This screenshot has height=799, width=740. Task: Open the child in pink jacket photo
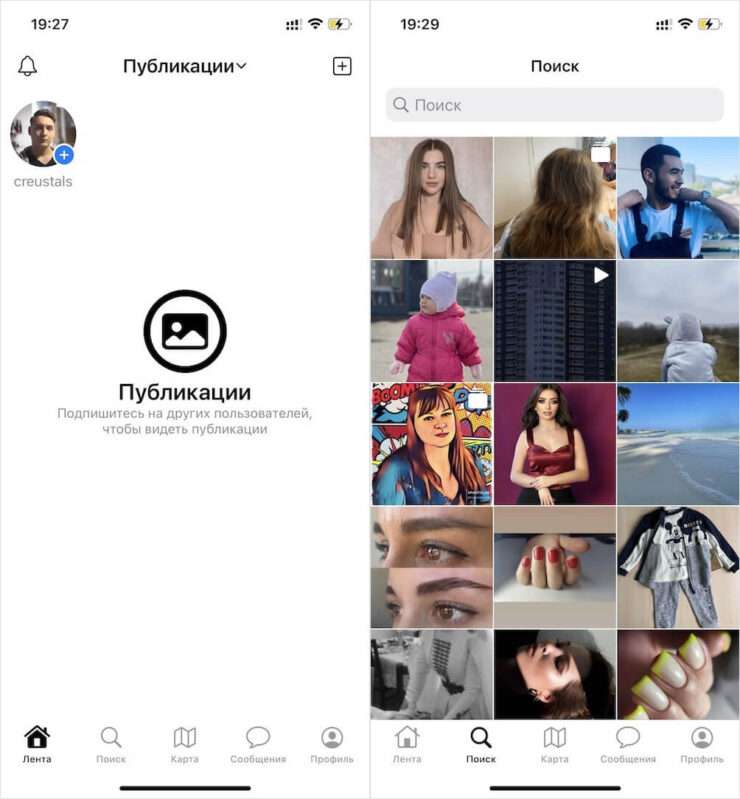(x=431, y=320)
